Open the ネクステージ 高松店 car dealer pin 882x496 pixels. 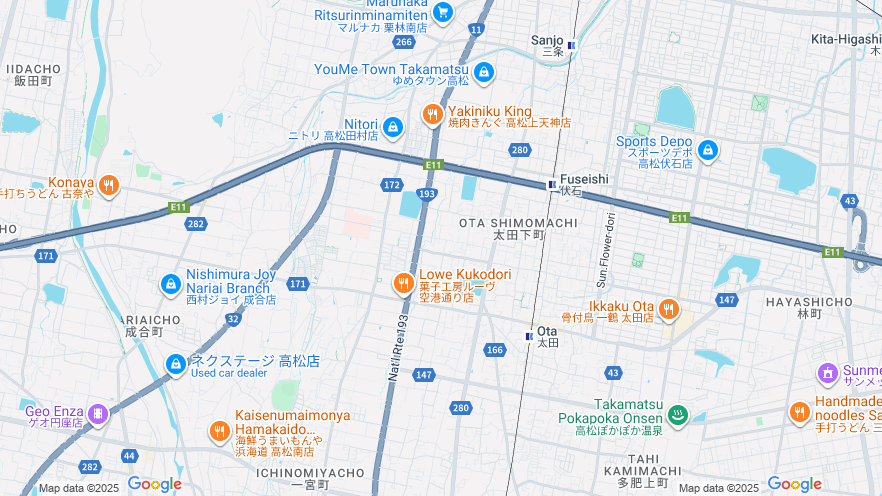[x=176, y=364]
